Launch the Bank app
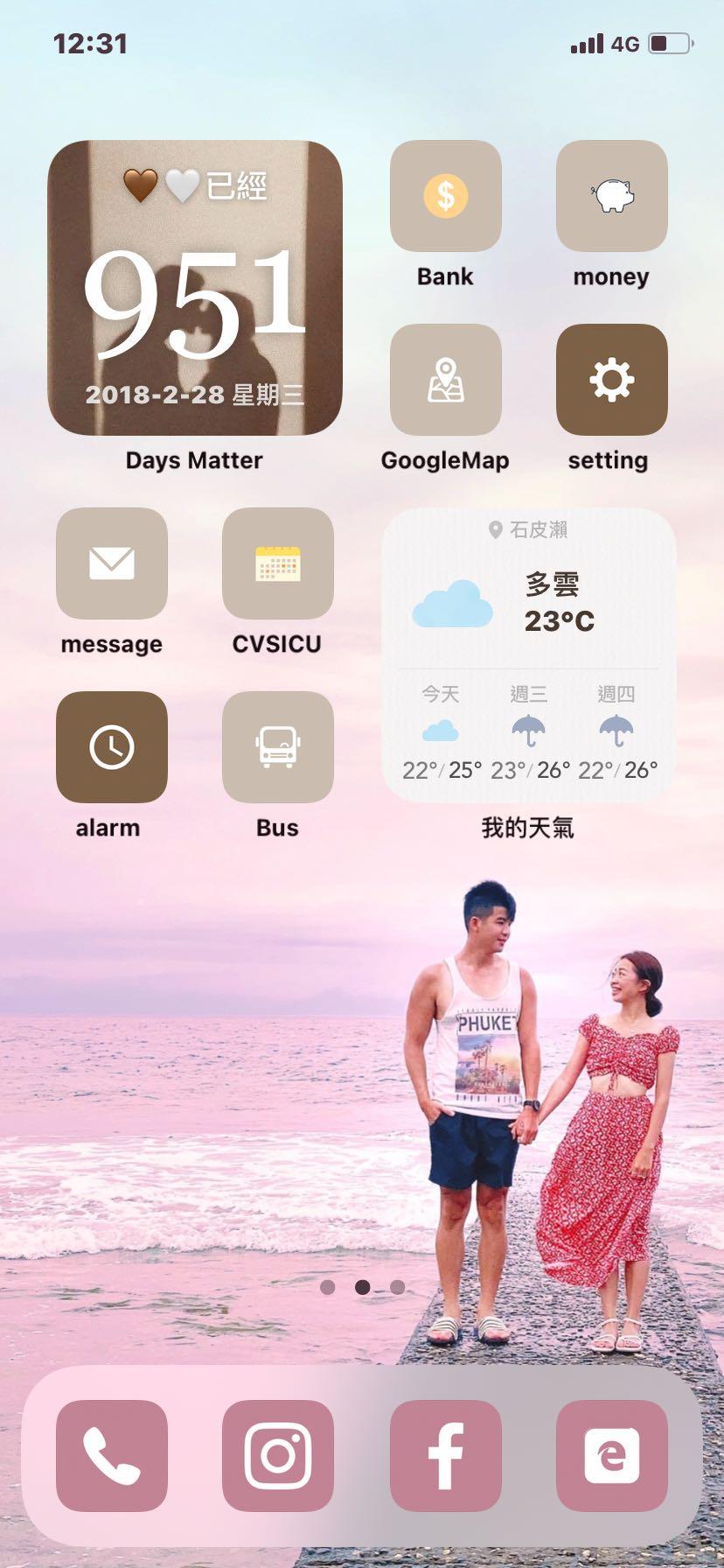Viewport: 724px width, 1568px height. pos(445,196)
